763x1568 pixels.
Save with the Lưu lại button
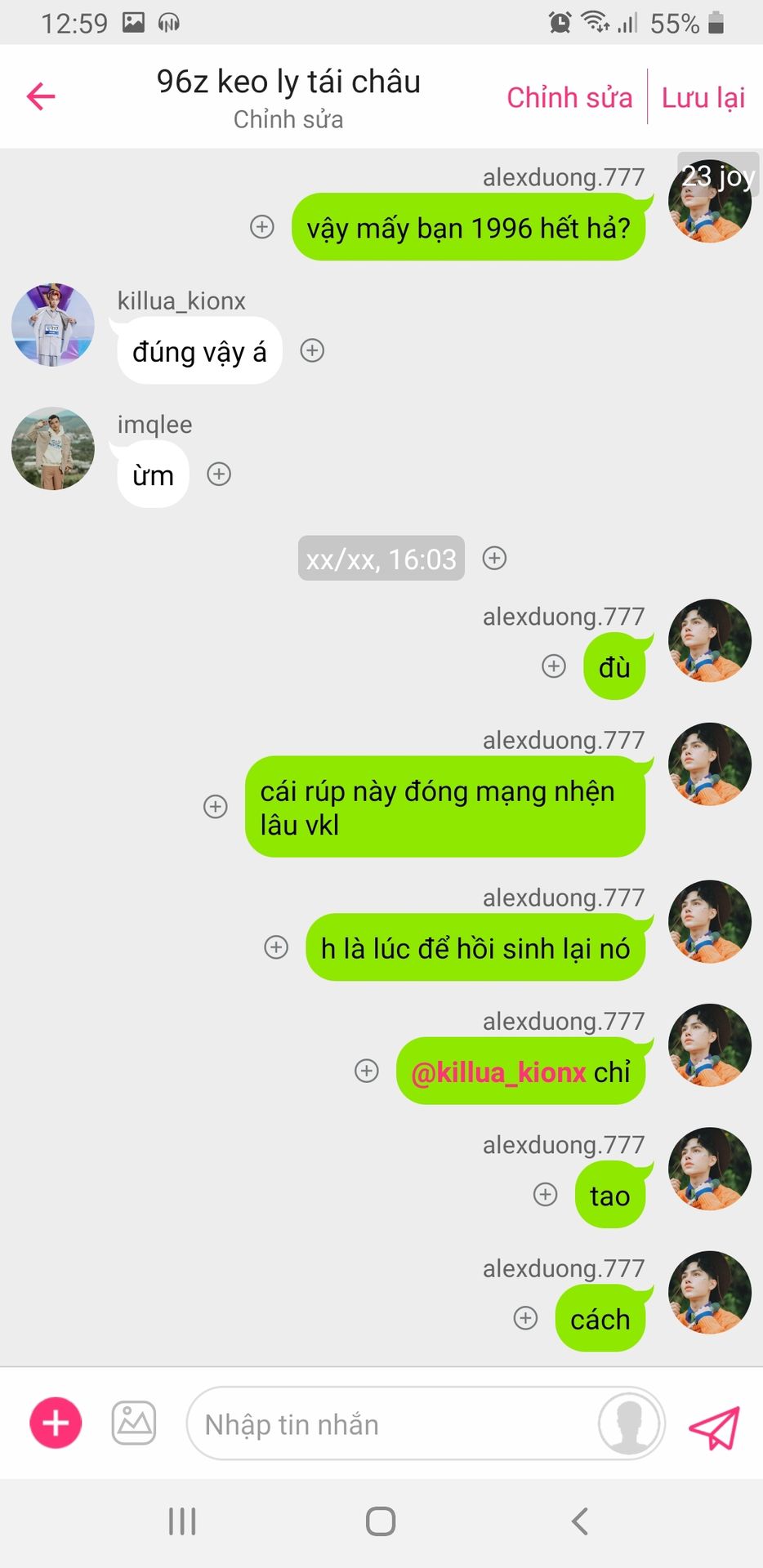pos(703,97)
